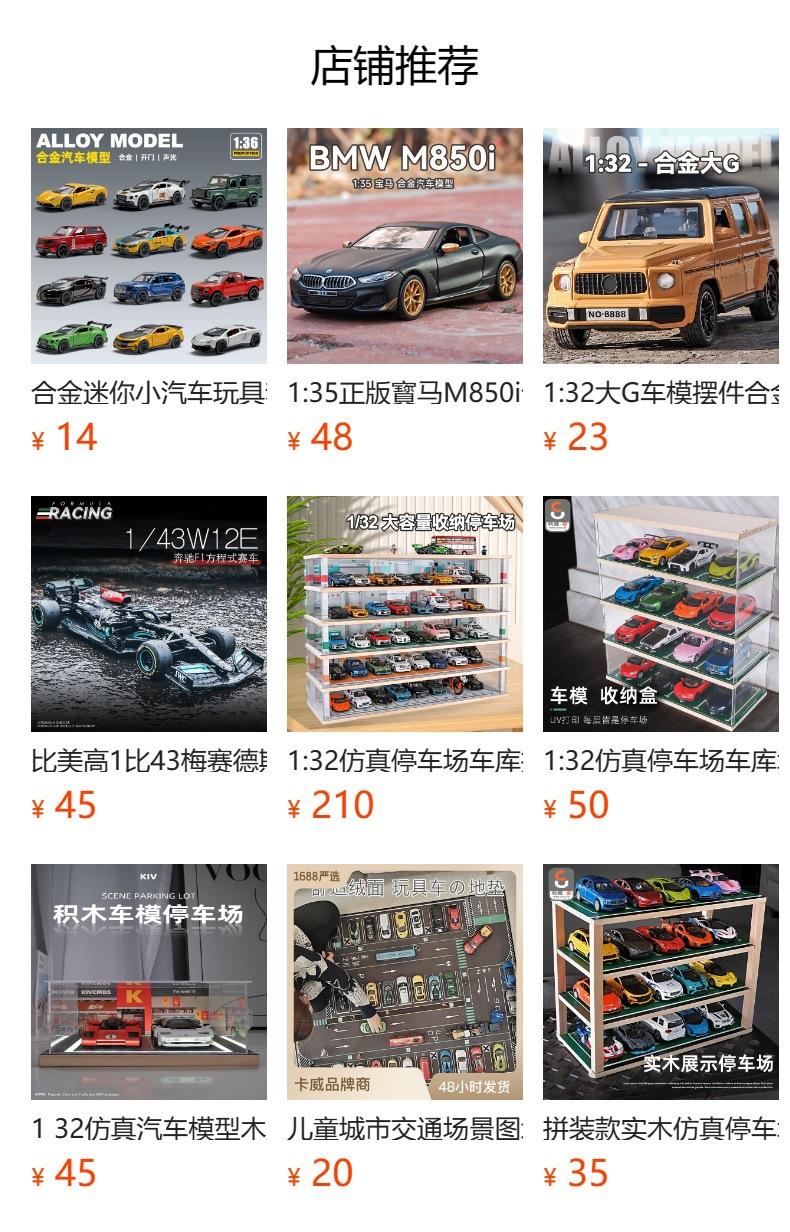Select the 比美高 1比43 Mercedes F1 racing car

149,614
